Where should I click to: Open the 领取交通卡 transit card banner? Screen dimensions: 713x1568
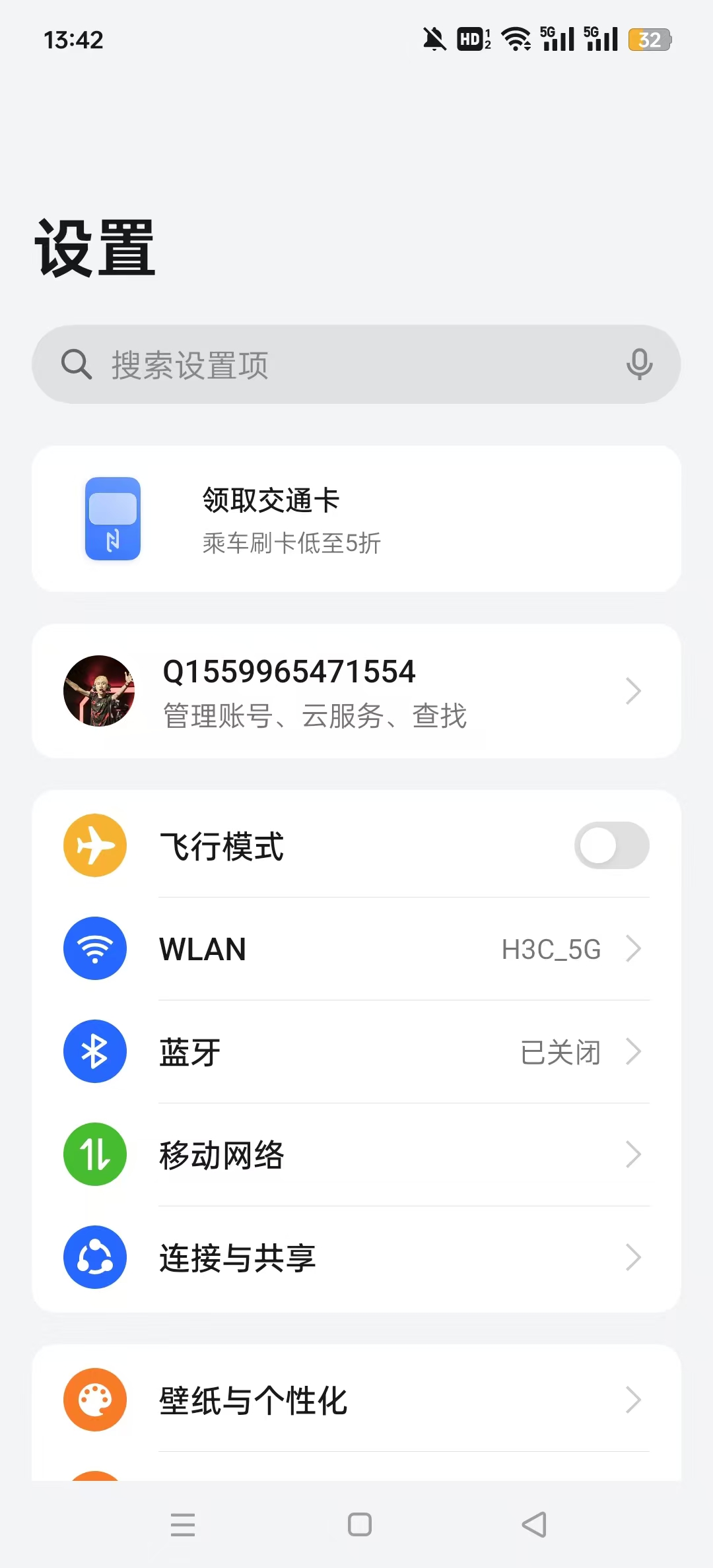coord(356,519)
